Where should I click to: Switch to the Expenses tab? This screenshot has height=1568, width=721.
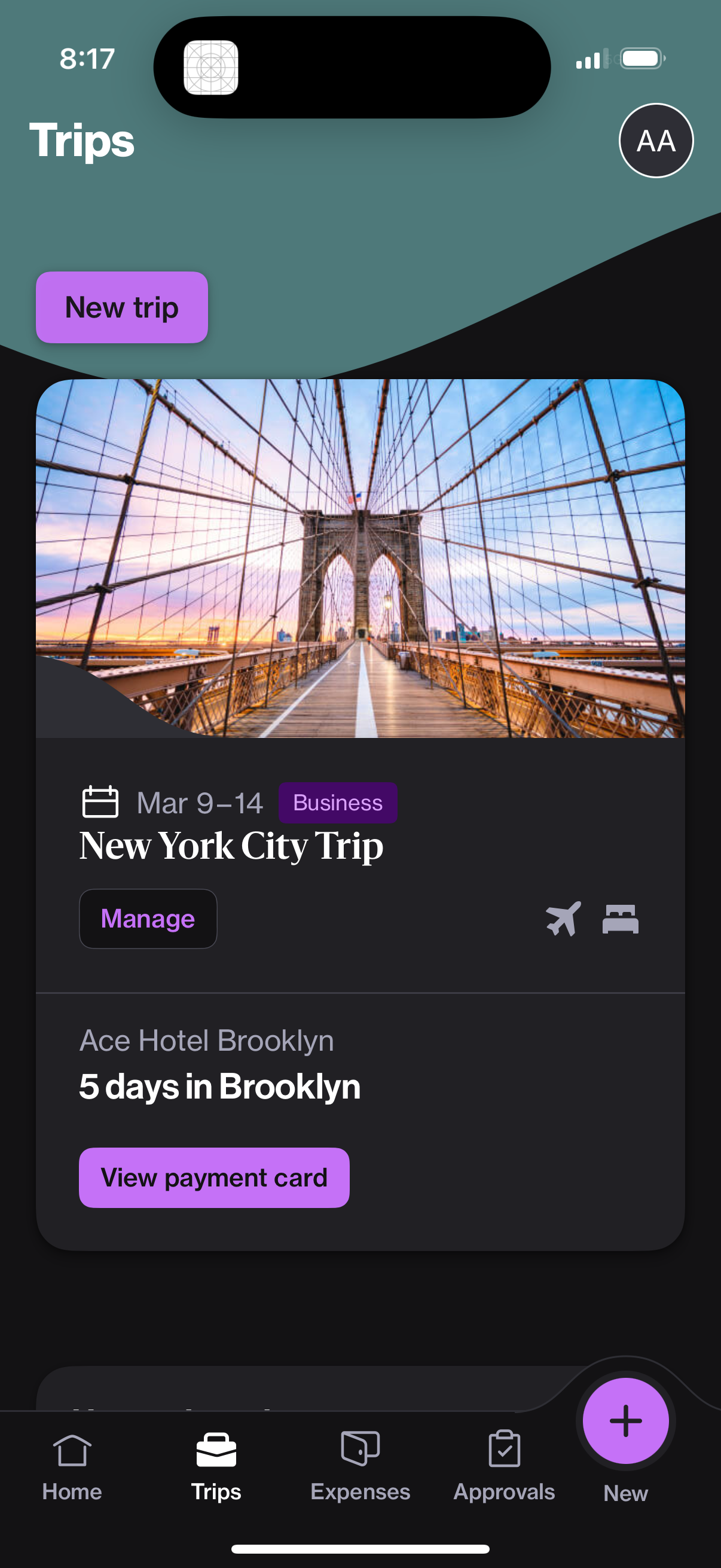coord(360,1466)
